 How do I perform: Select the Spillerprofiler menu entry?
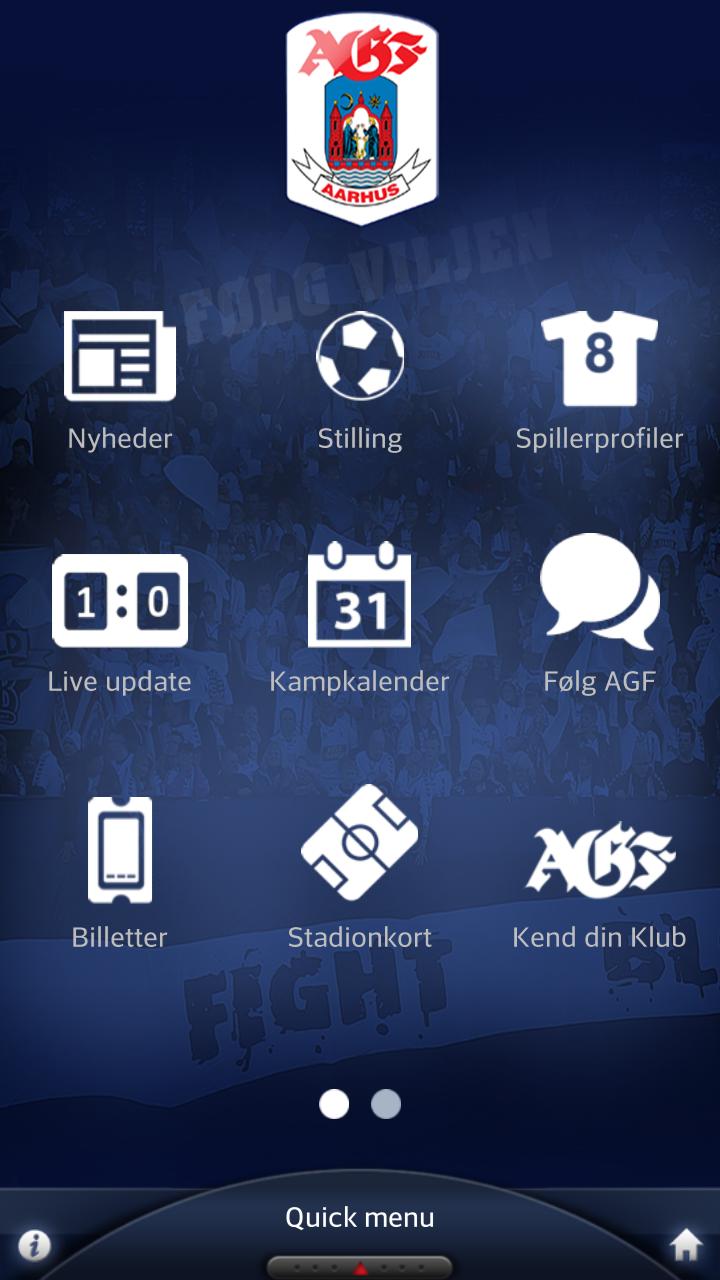coord(599,437)
